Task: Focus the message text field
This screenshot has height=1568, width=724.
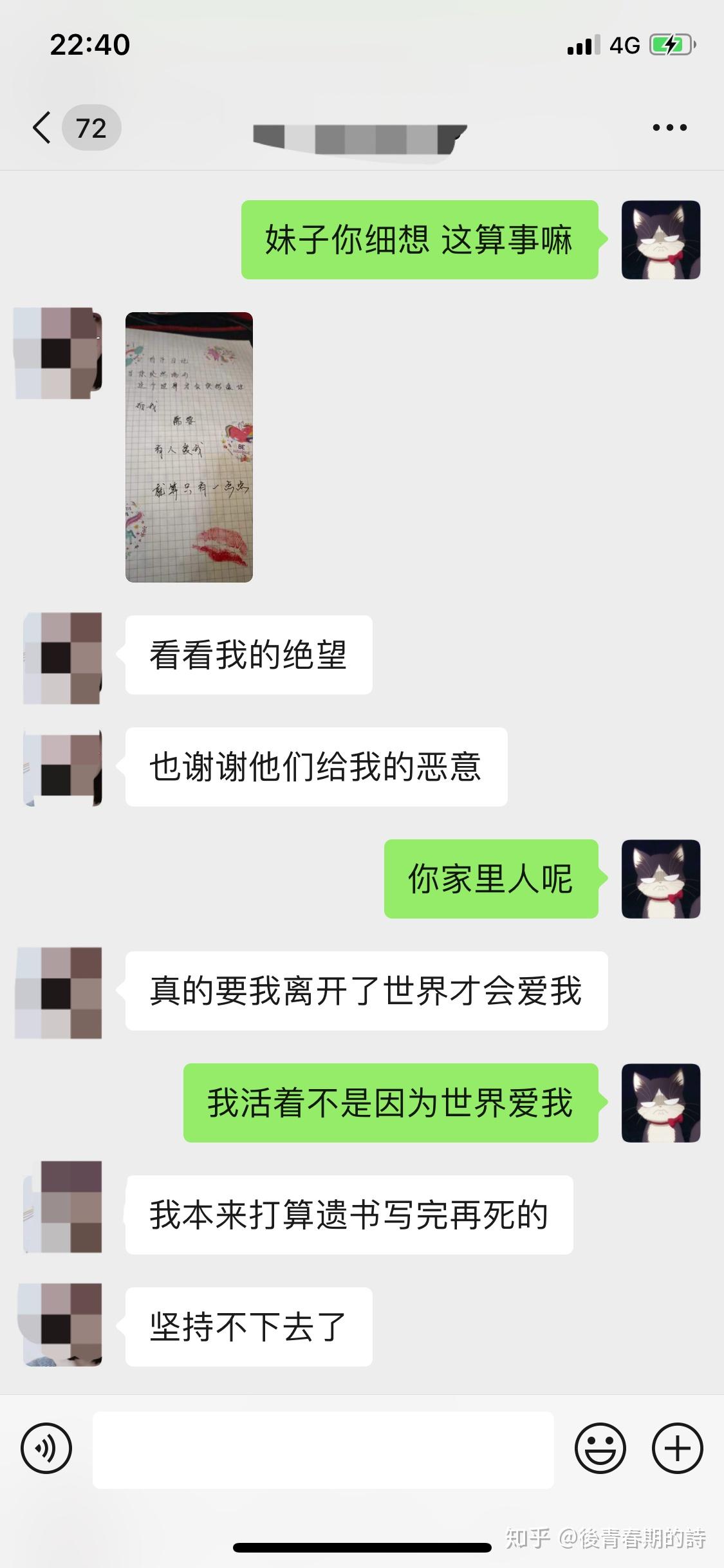Action: pyautogui.click(x=323, y=1450)
